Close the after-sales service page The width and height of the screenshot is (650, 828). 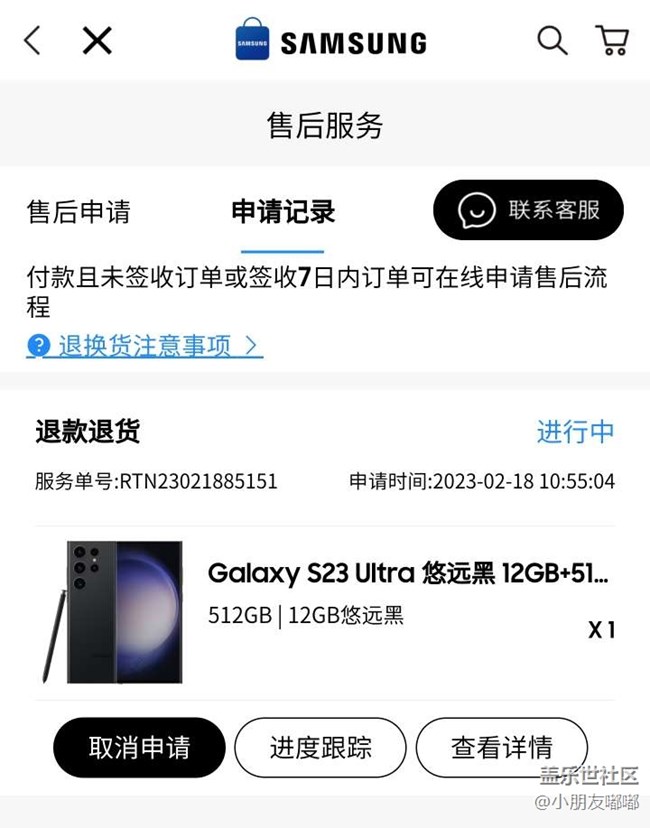97,41
